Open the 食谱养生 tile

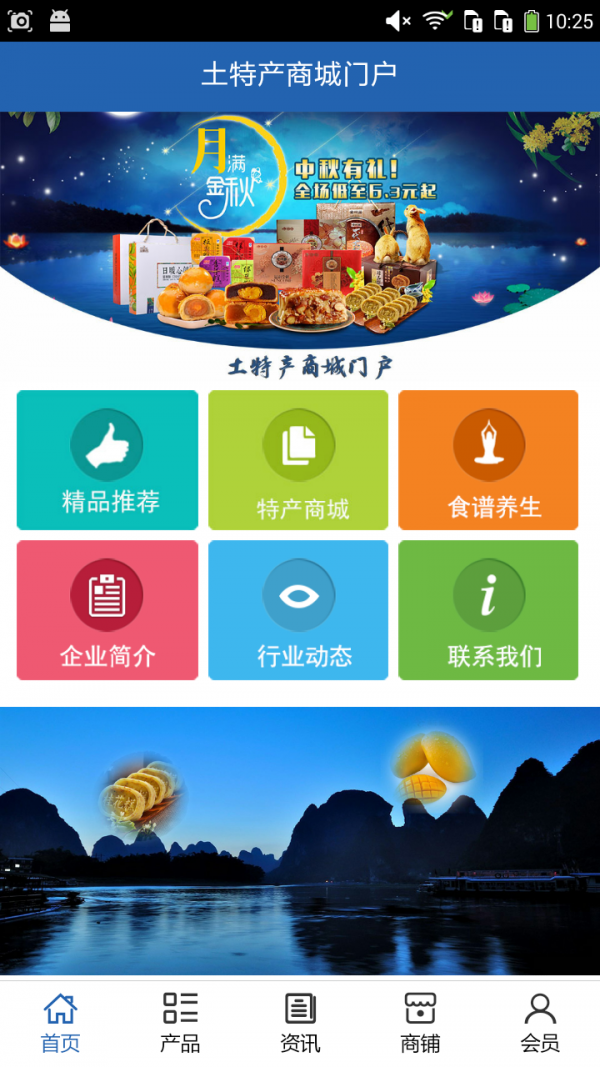tap(488, 459)
